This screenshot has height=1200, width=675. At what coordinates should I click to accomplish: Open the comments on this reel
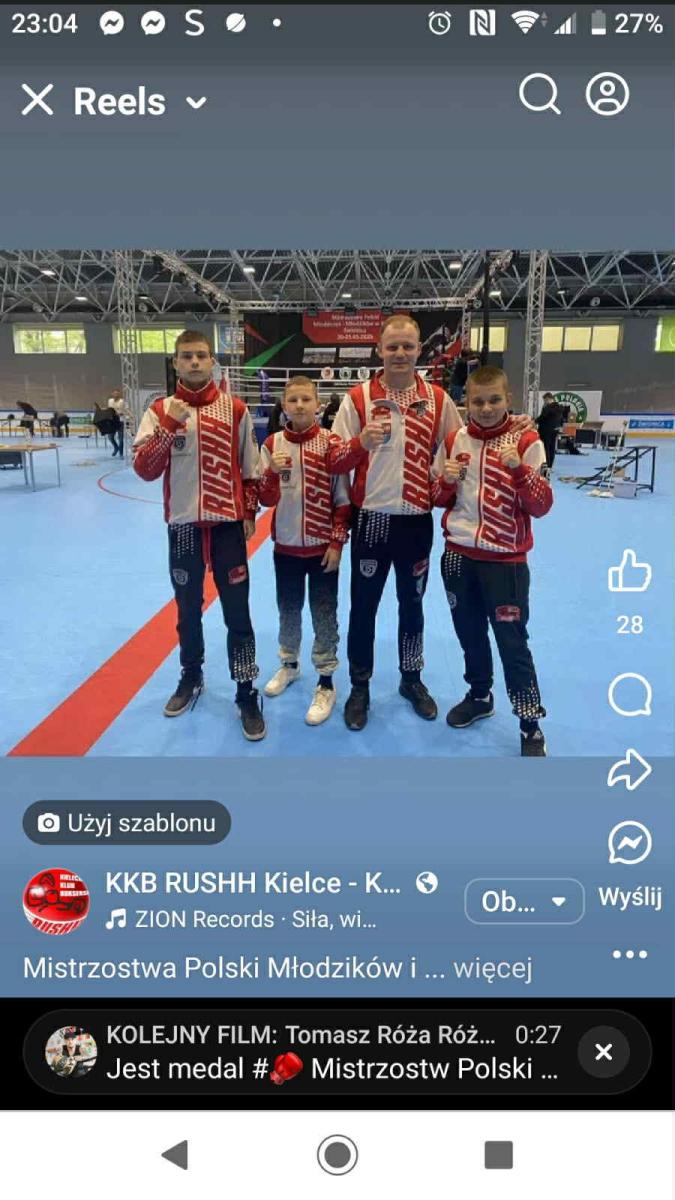(630, 695)
